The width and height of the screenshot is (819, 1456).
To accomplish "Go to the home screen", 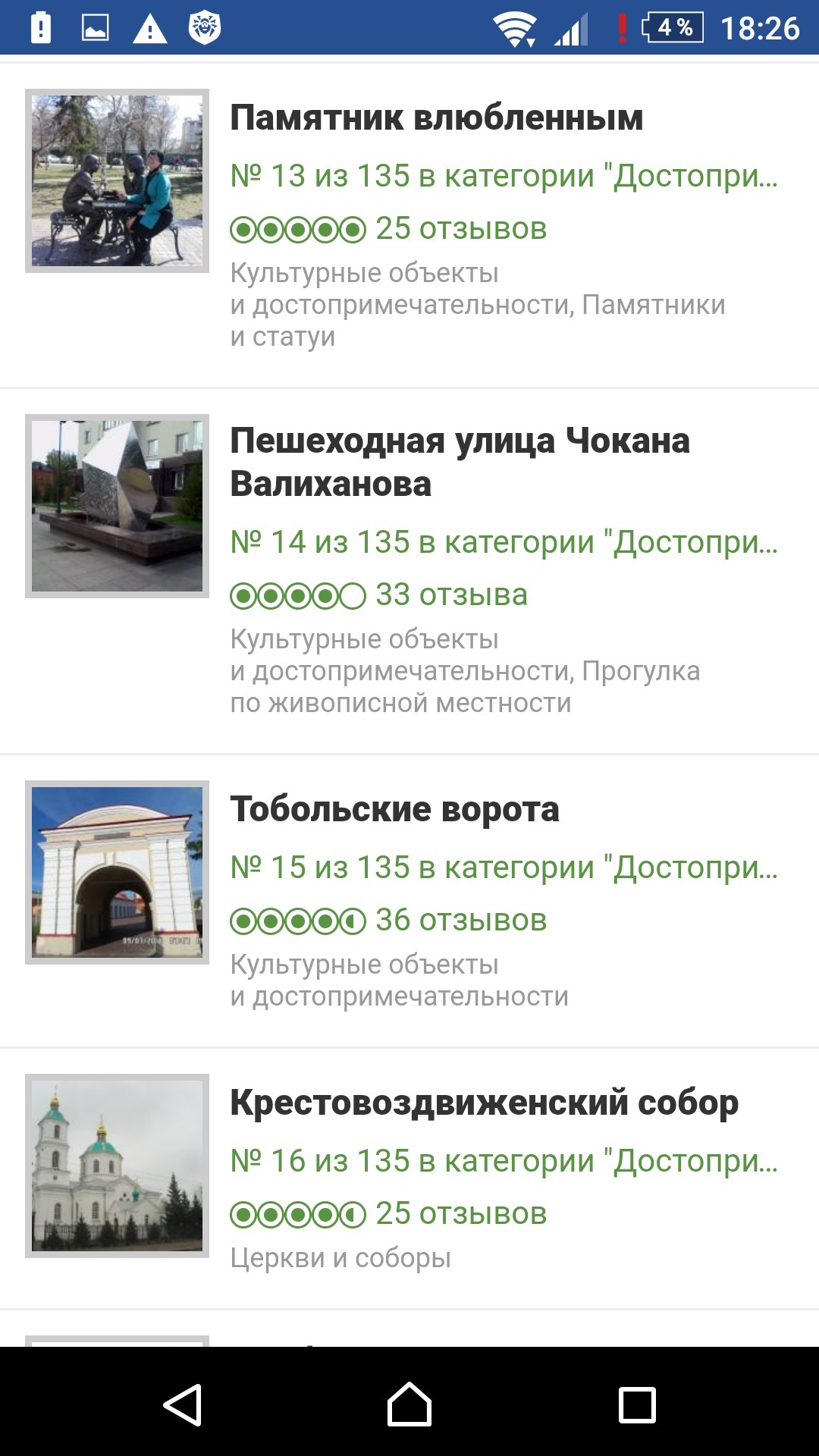I will click(409, 1404).
